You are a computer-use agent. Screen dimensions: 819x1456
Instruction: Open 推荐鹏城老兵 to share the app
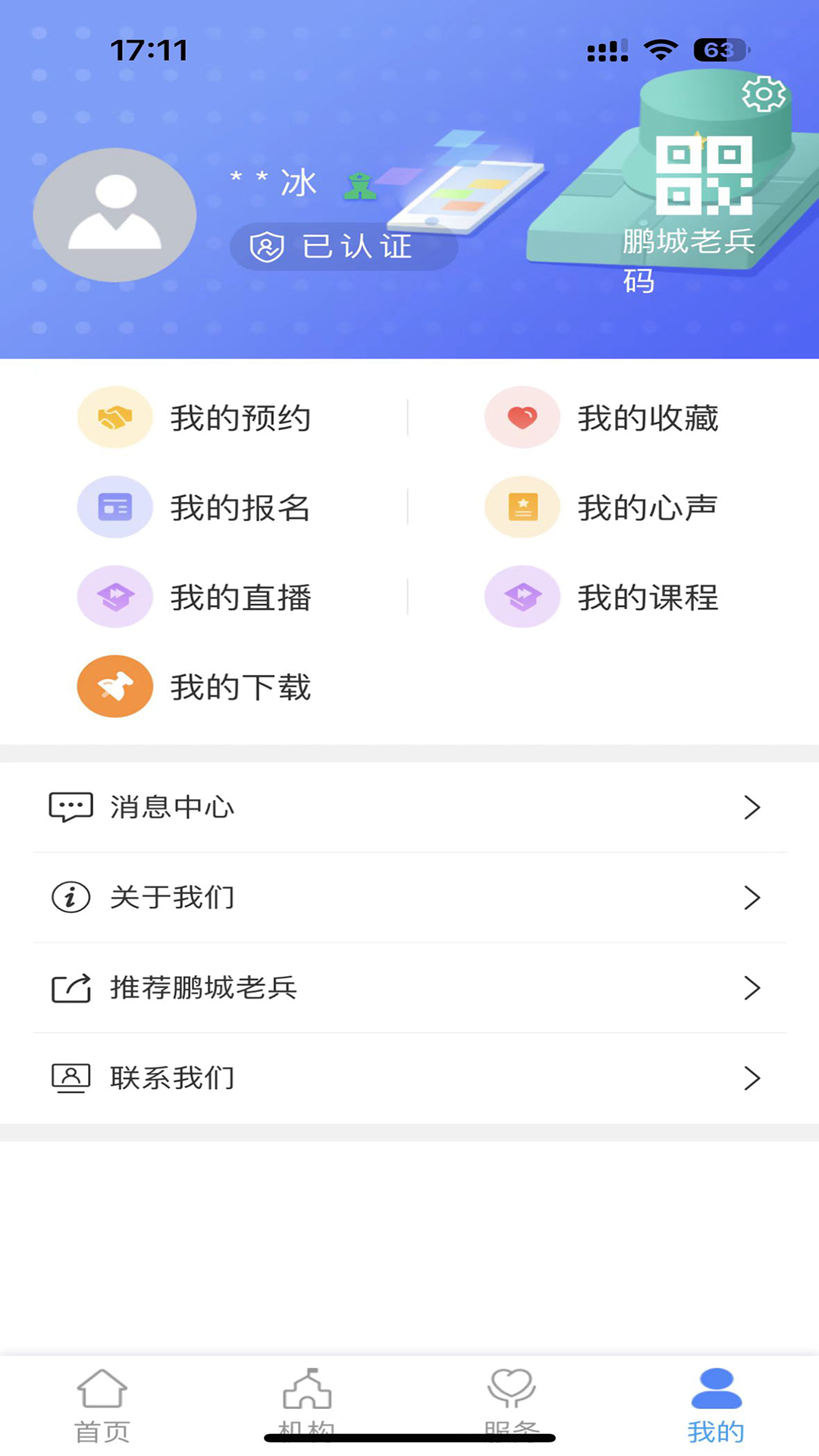click(x=203, y=988)
